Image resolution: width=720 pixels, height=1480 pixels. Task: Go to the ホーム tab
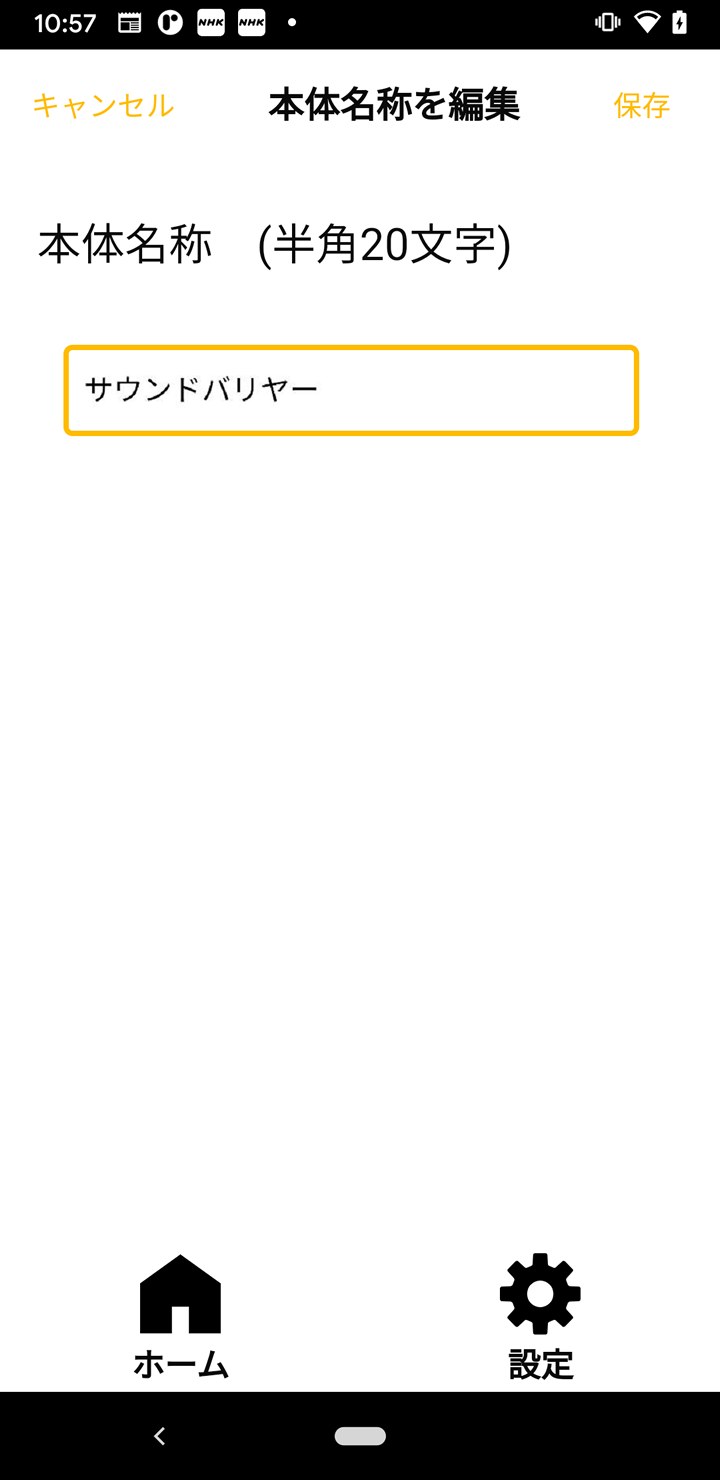point(180,1316)
